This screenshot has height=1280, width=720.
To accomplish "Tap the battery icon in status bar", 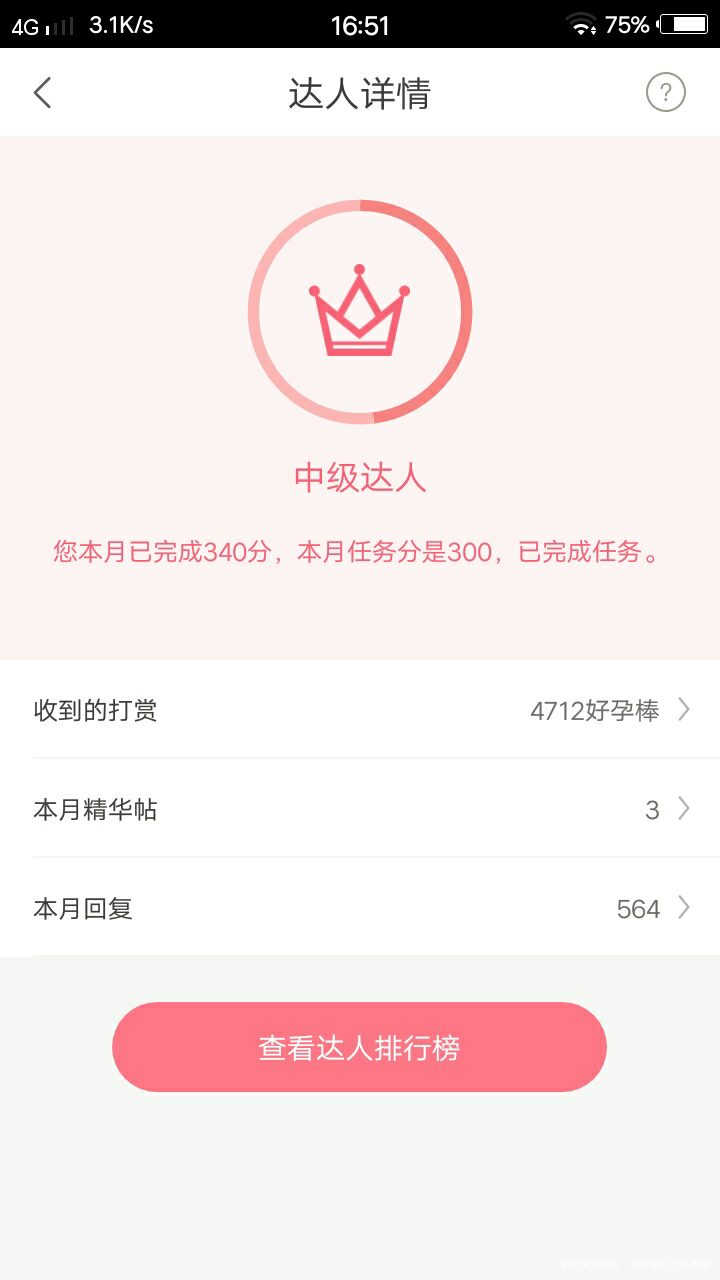I will tap(683, 24).
